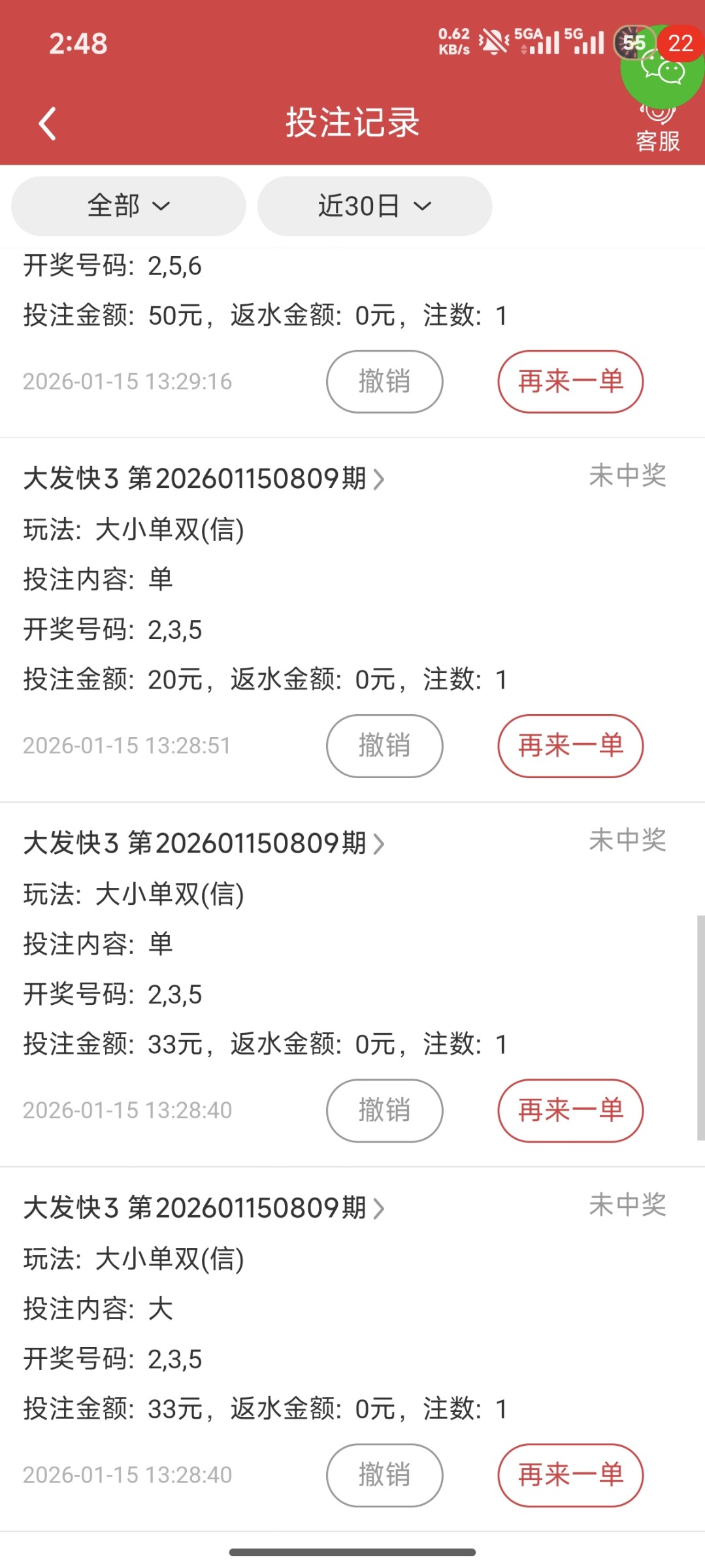This screenshot has height=1568, width=705.
Task: Choose 再来一单 for the 50元 bet
Action: pyautogui.click(x=570, y=382)
